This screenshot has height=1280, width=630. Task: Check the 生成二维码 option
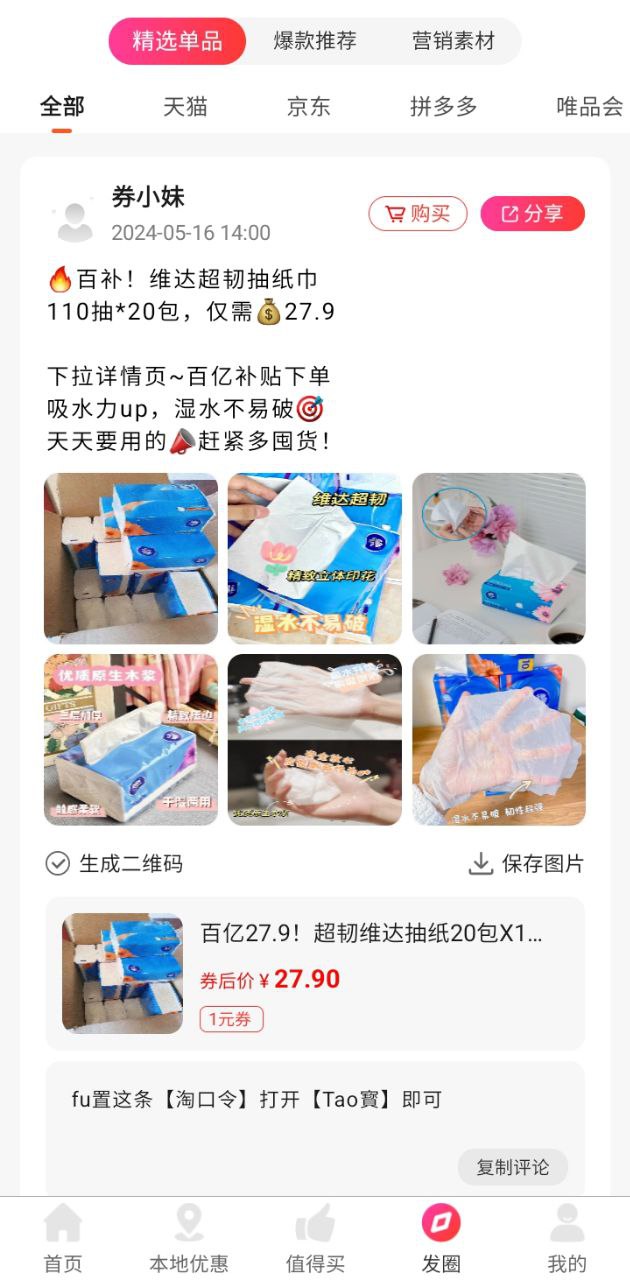tap(114, 863)
